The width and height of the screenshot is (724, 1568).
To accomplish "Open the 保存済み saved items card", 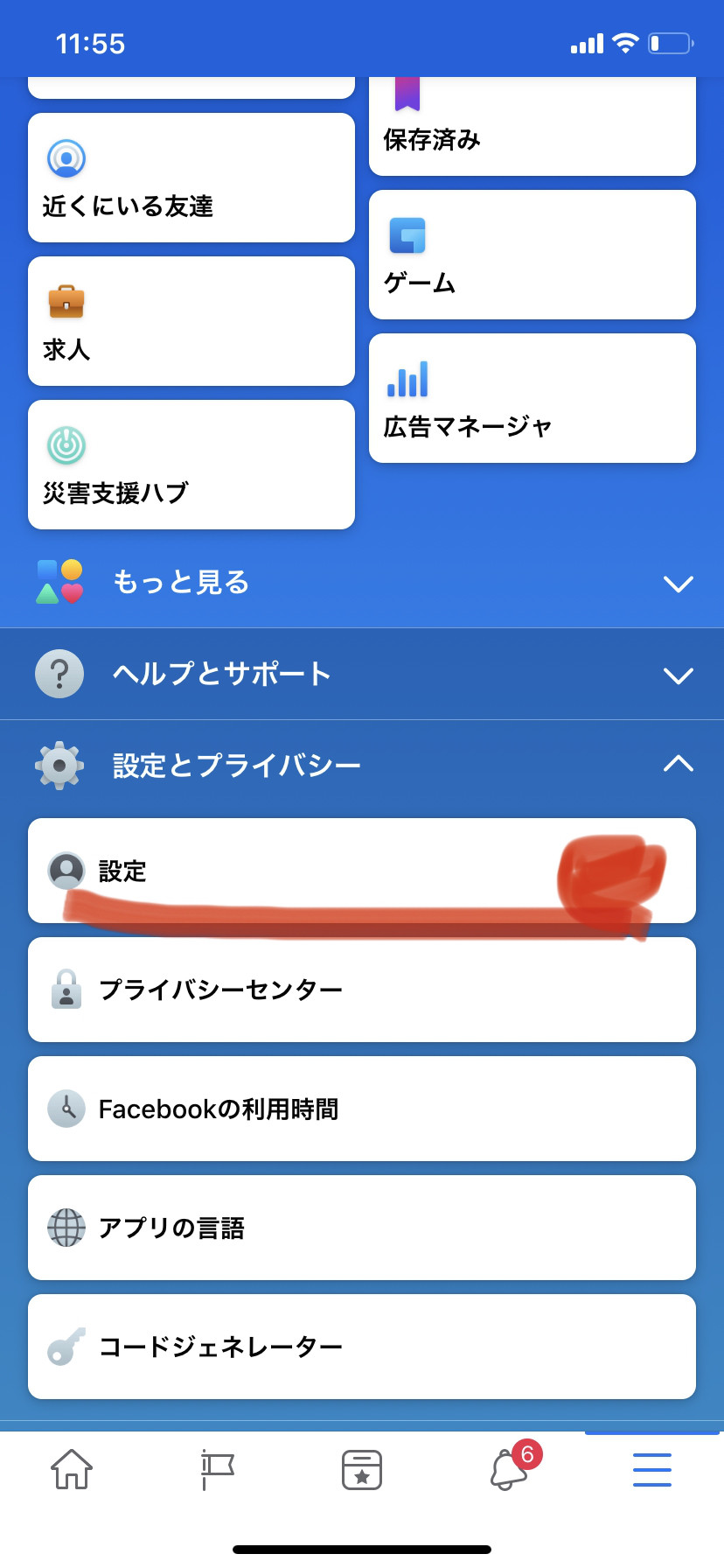I will [x=533, y=126].
